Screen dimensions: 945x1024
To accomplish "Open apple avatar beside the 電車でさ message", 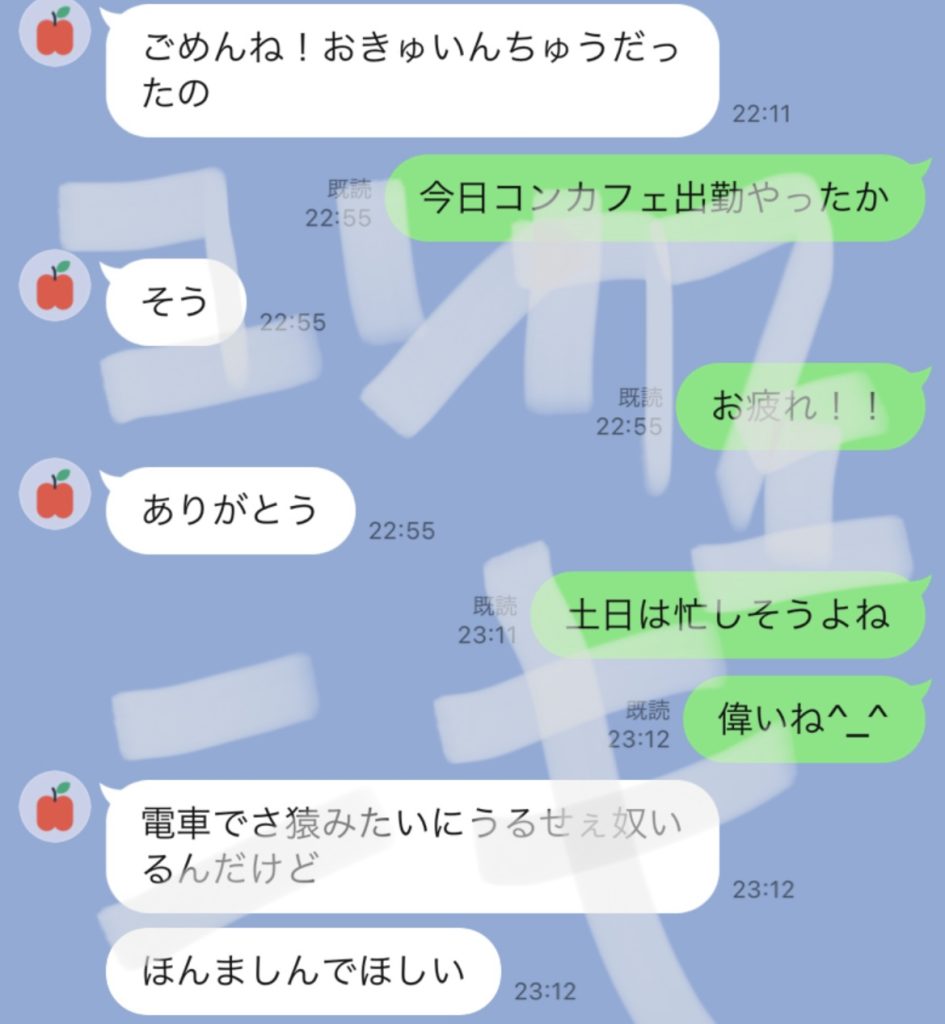I will (x=55, y=808).
